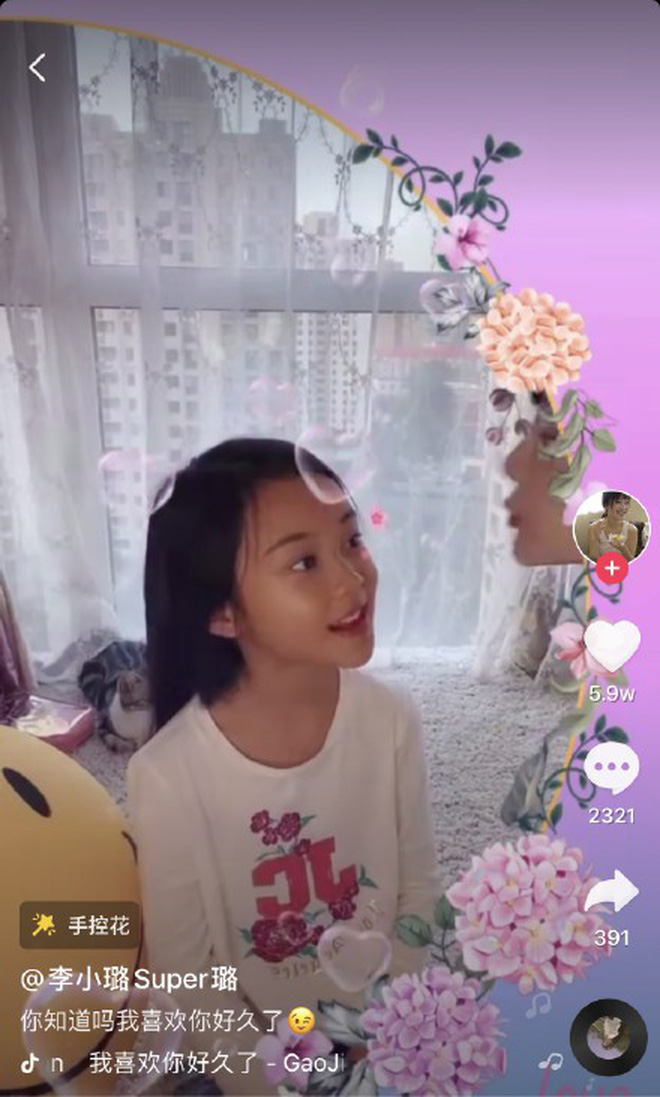Screen dimensions: 660x1097
Task: Try the 手控花 effect sticker
Action: pos(80,926)
